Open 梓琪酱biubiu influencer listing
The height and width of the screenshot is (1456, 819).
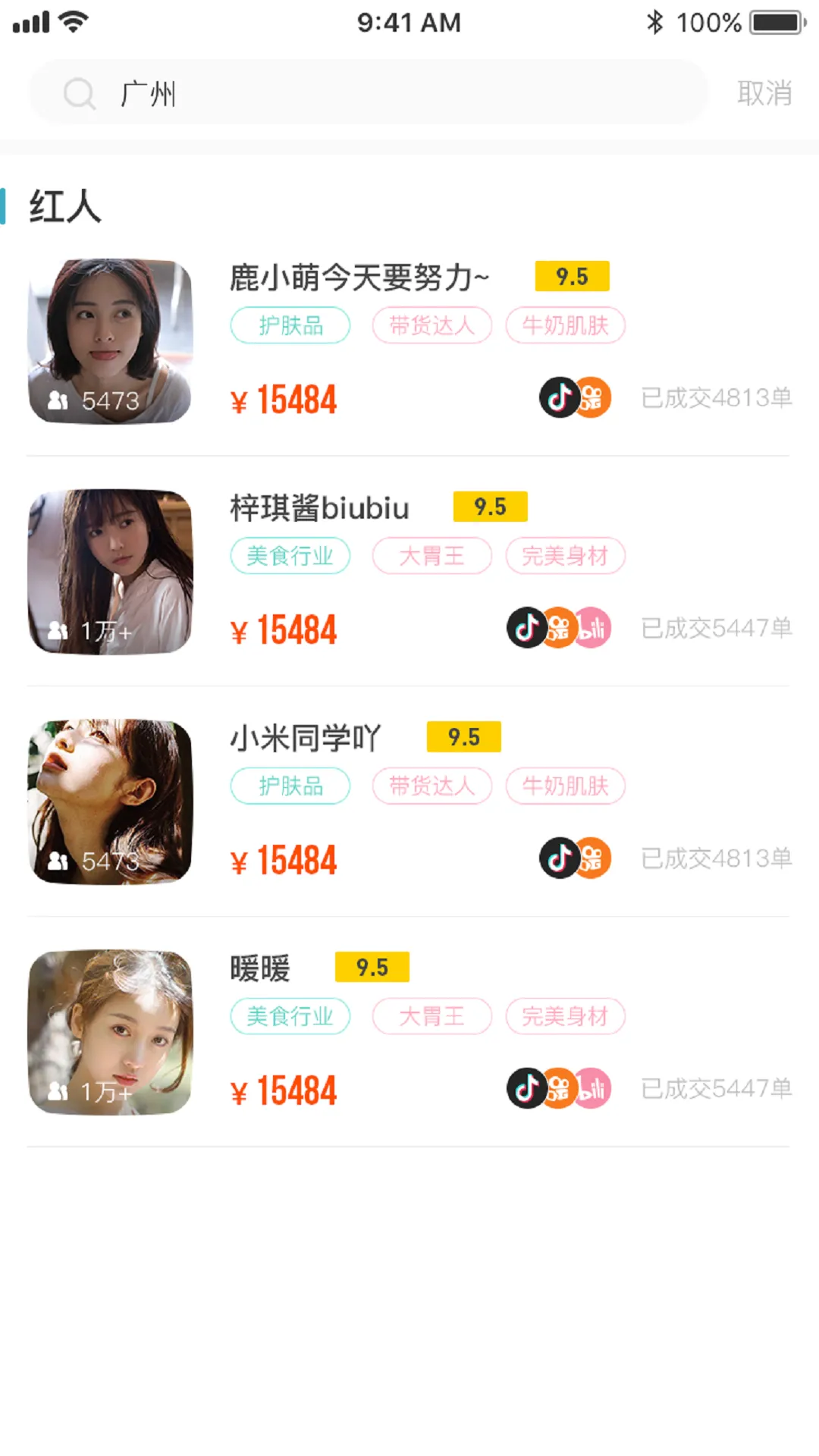(319, 508)
